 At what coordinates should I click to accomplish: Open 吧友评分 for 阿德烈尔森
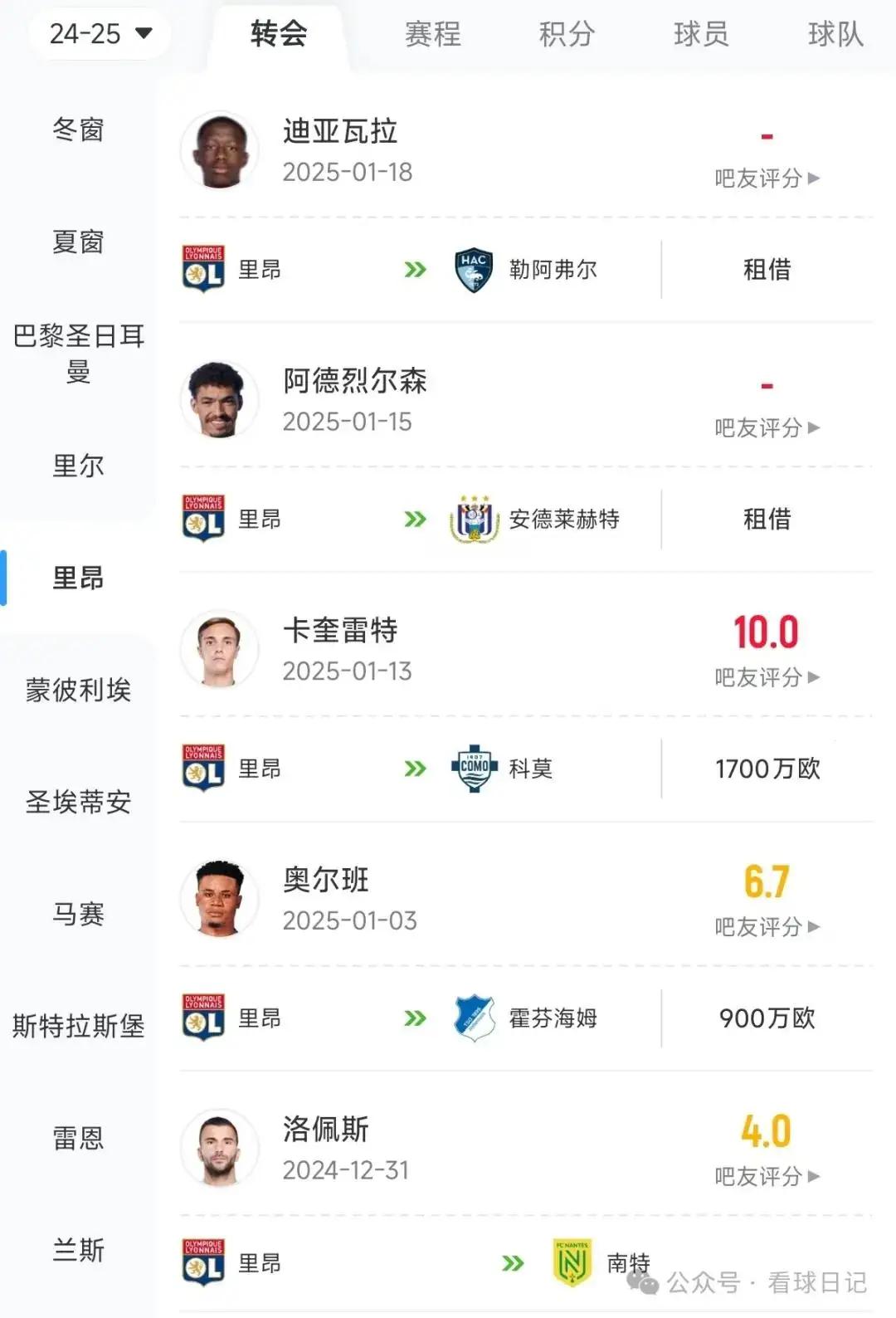click(x=767, y=428)
